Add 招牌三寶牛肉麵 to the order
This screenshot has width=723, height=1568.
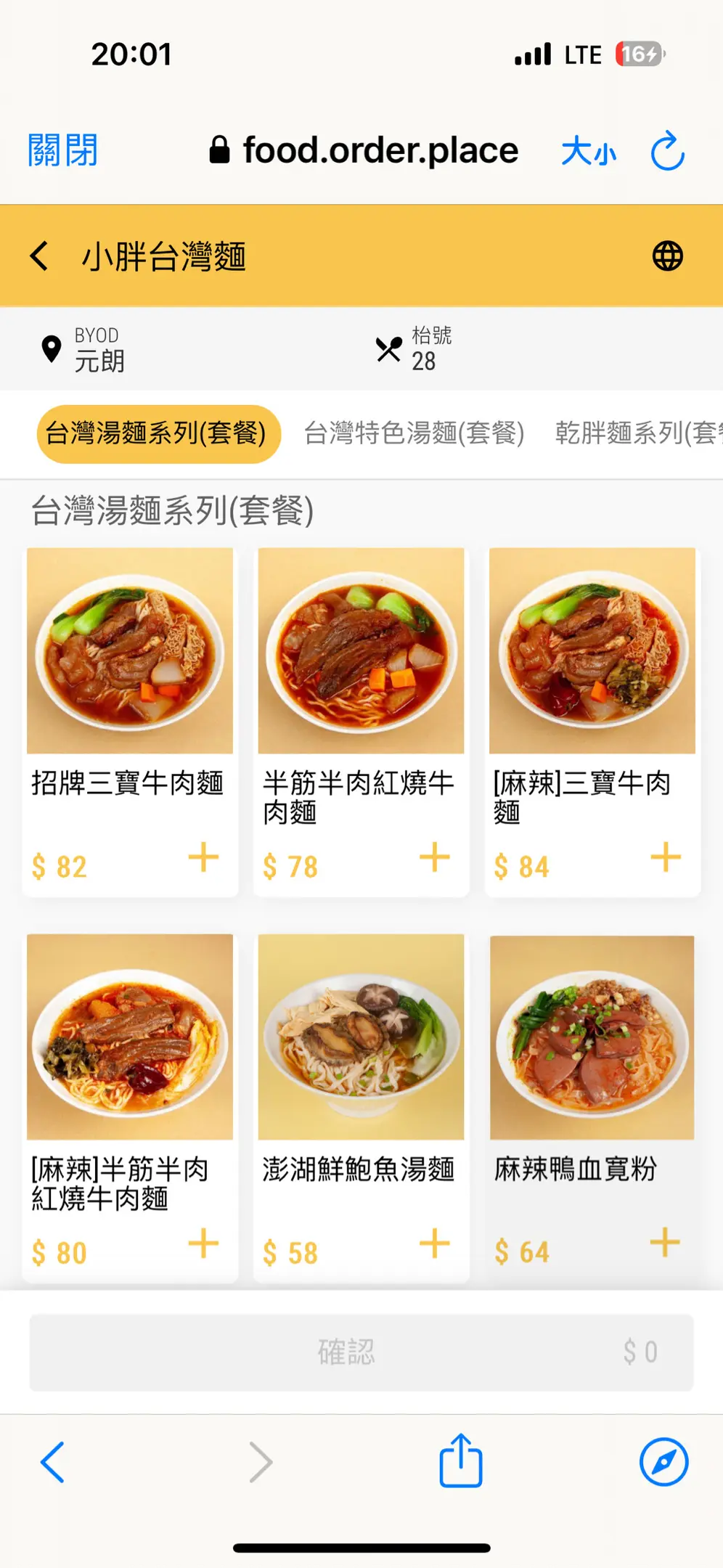[203, 857]
